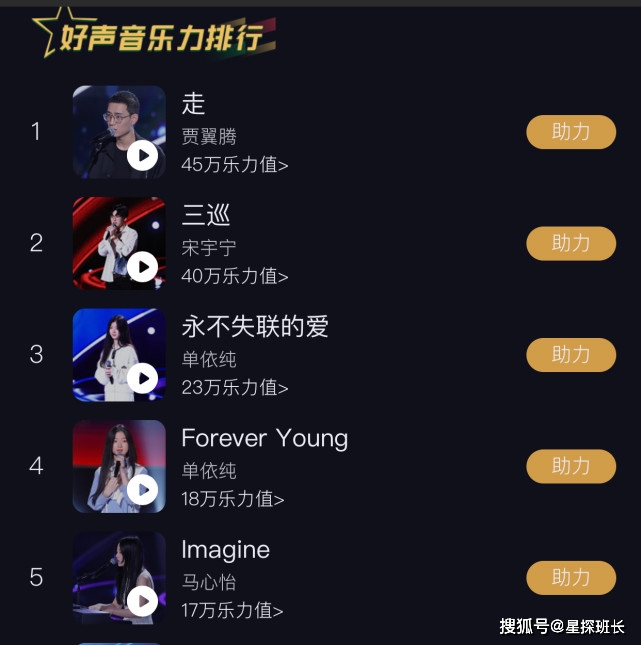641x645 pixels.
Task: Boost 三巡 by 宋宇宁 with 助力
Action: coord(571,243)
